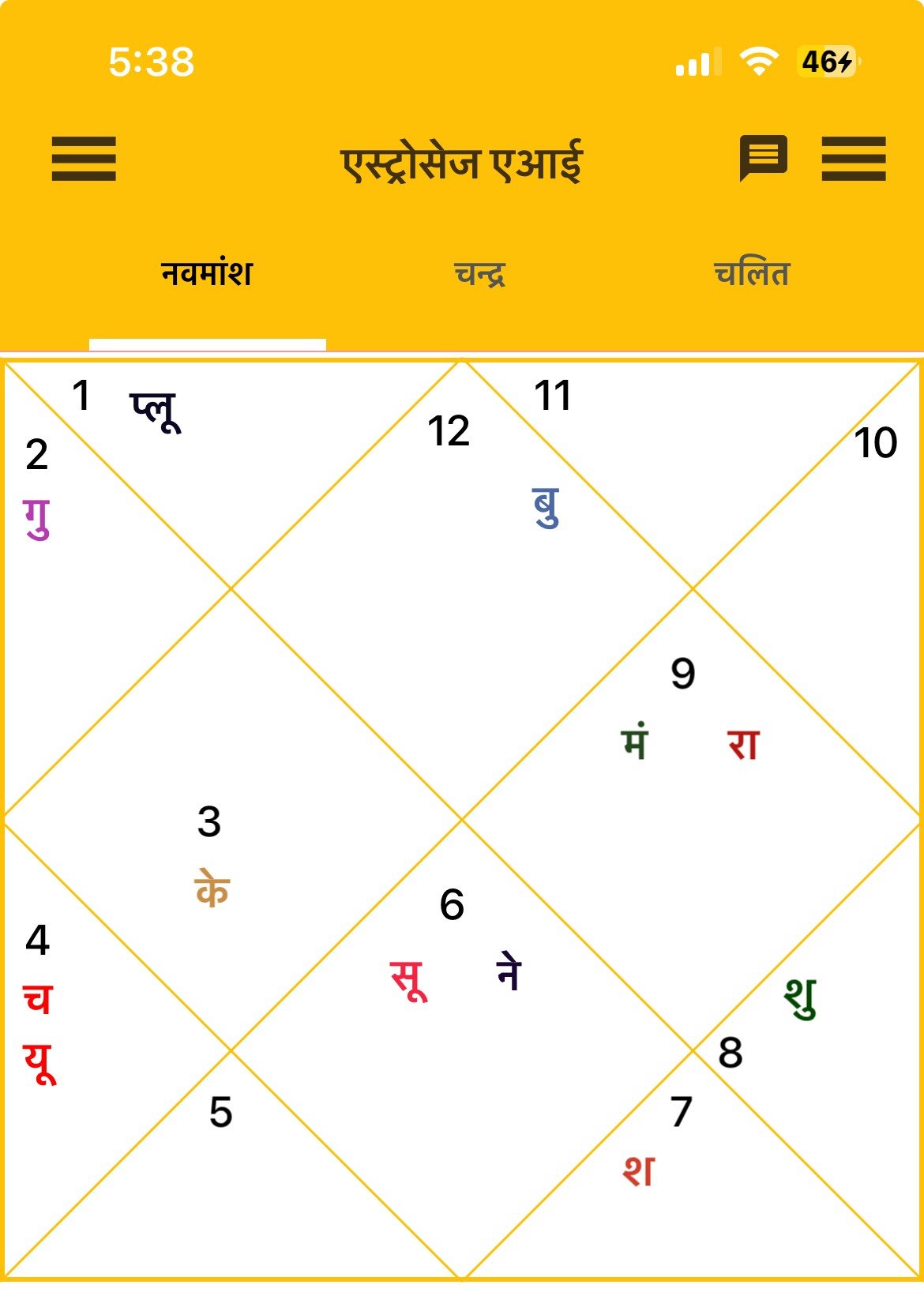The width and height of the screenshot is (924, 1292).
Task: Open the chat message icon
Action: 763,157
